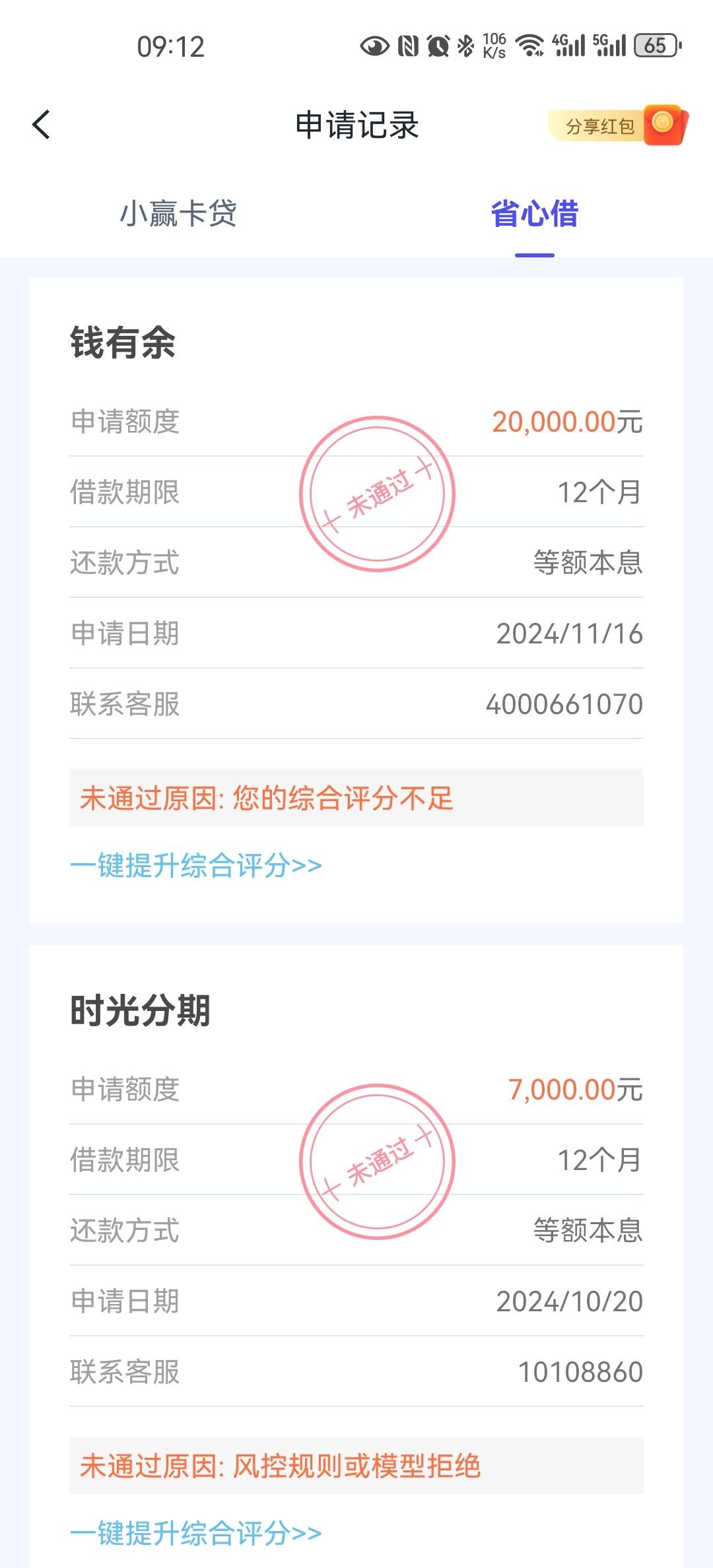Click the back arrow to return
This screenshot has width=713, height=1568.
point(41,124)
